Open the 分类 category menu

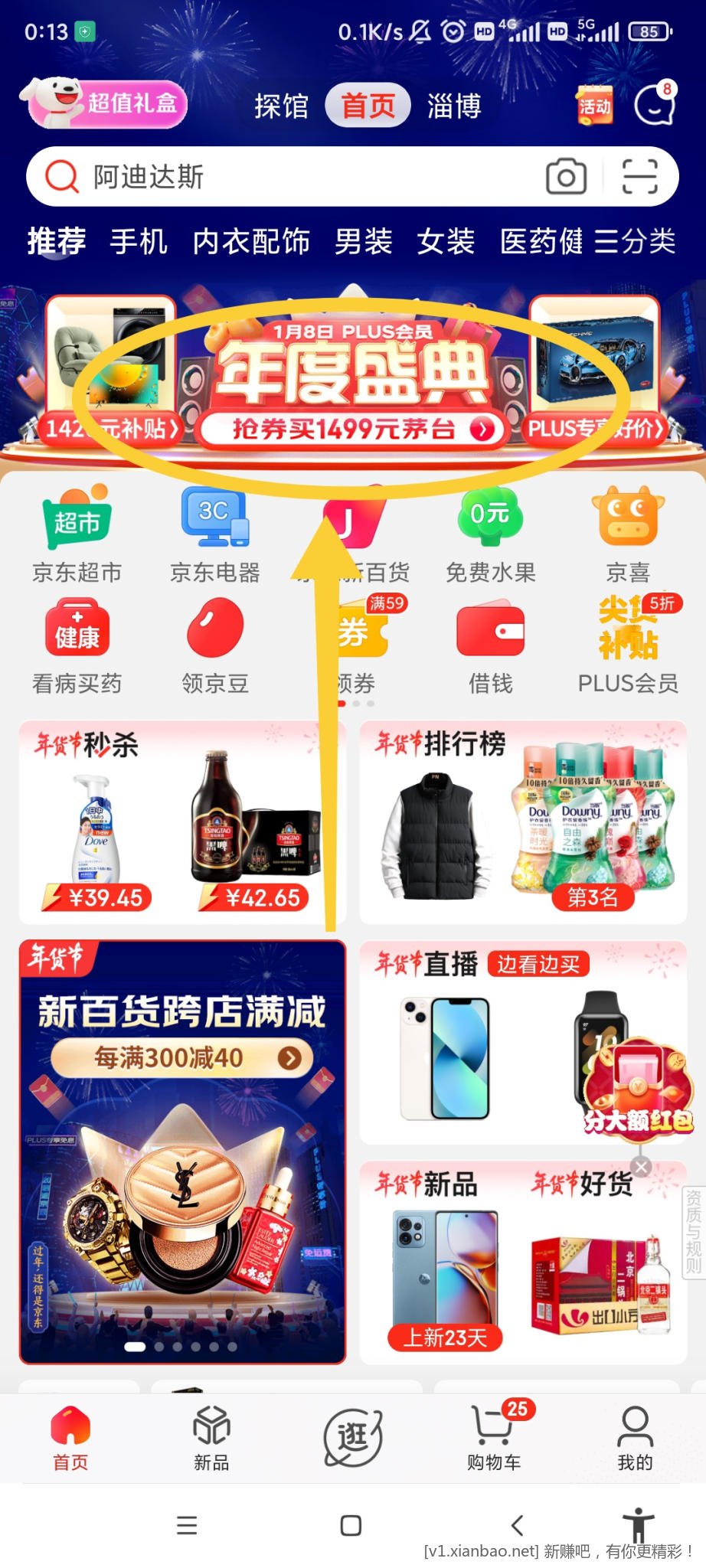point(635,242)
